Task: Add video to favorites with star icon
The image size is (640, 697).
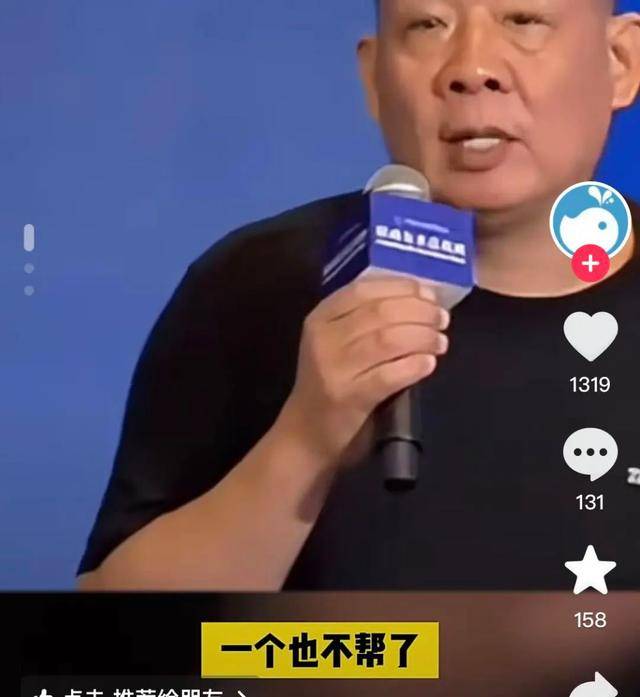Action: click(x=590, y=571)
